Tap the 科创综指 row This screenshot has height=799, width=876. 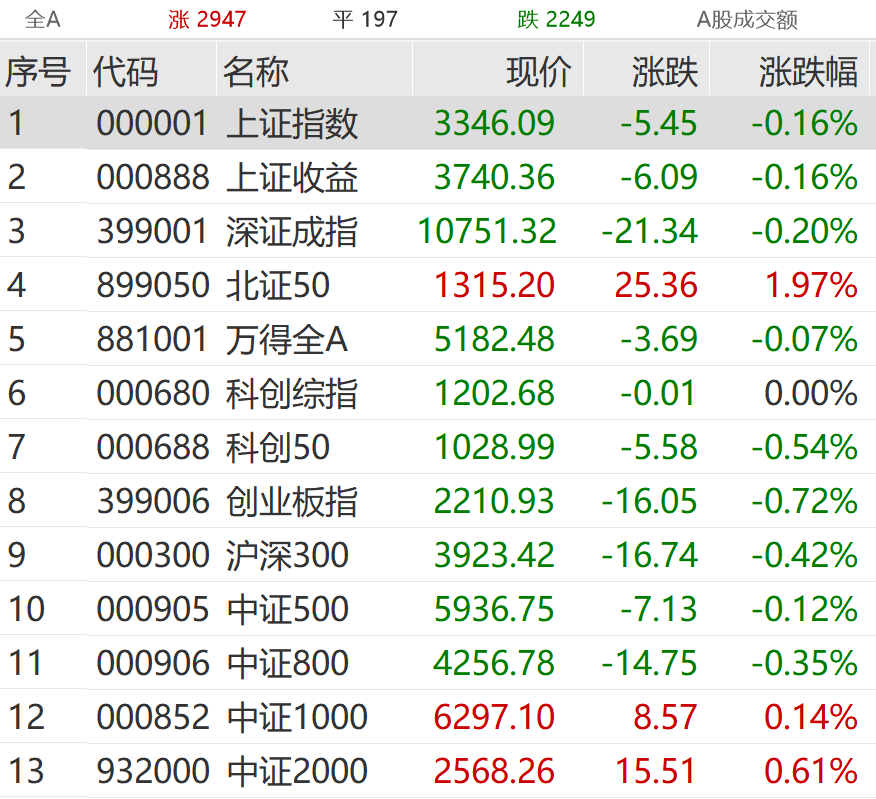(292, 394)
